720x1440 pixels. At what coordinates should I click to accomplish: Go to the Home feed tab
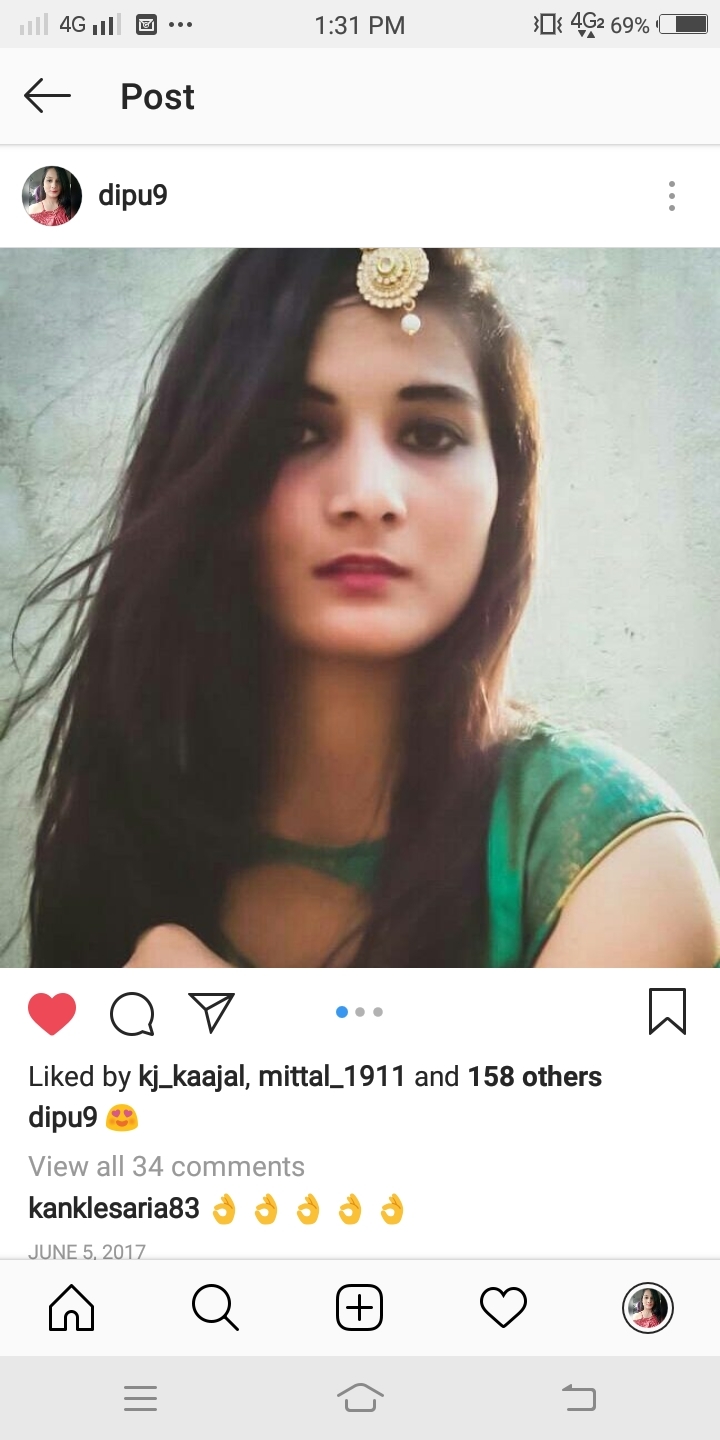[x=72, y=1307]
